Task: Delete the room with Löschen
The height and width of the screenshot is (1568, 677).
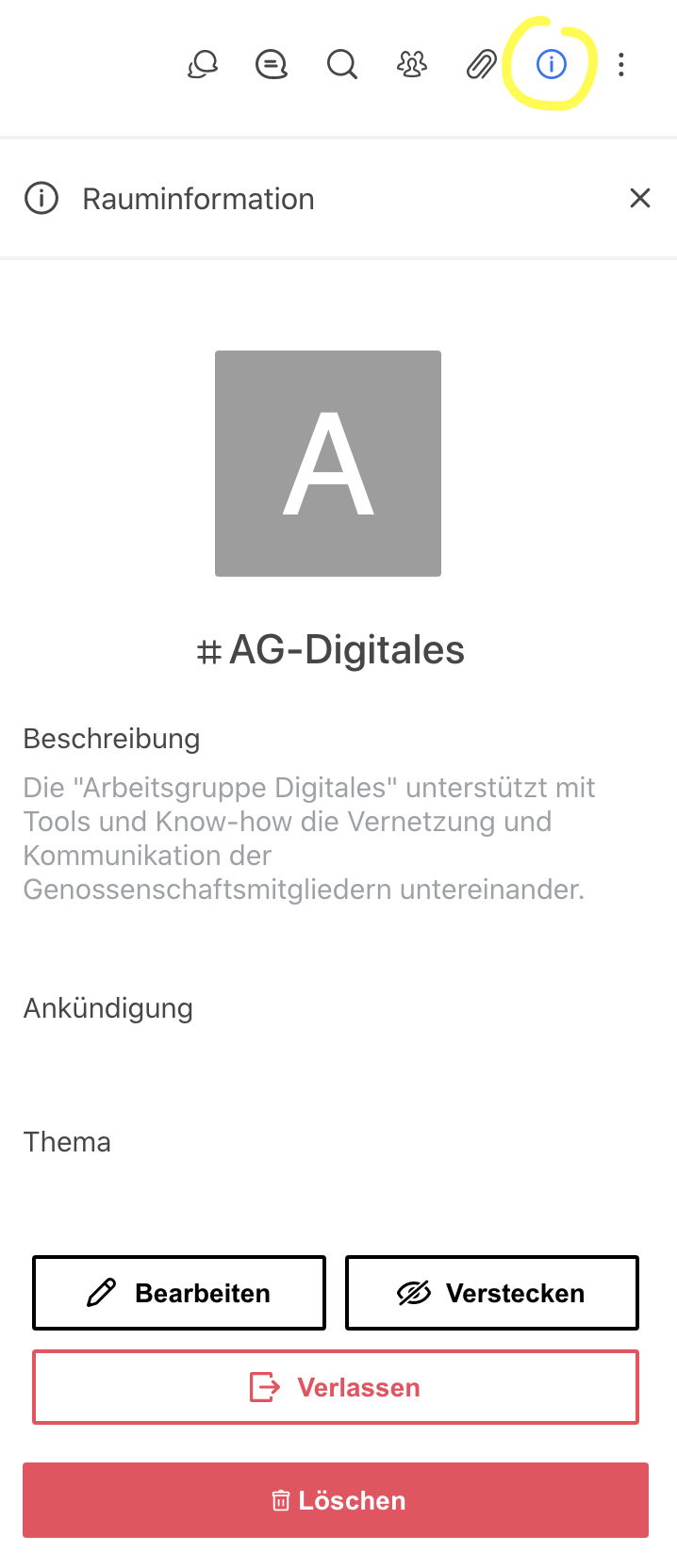Action: [336, 1500]
